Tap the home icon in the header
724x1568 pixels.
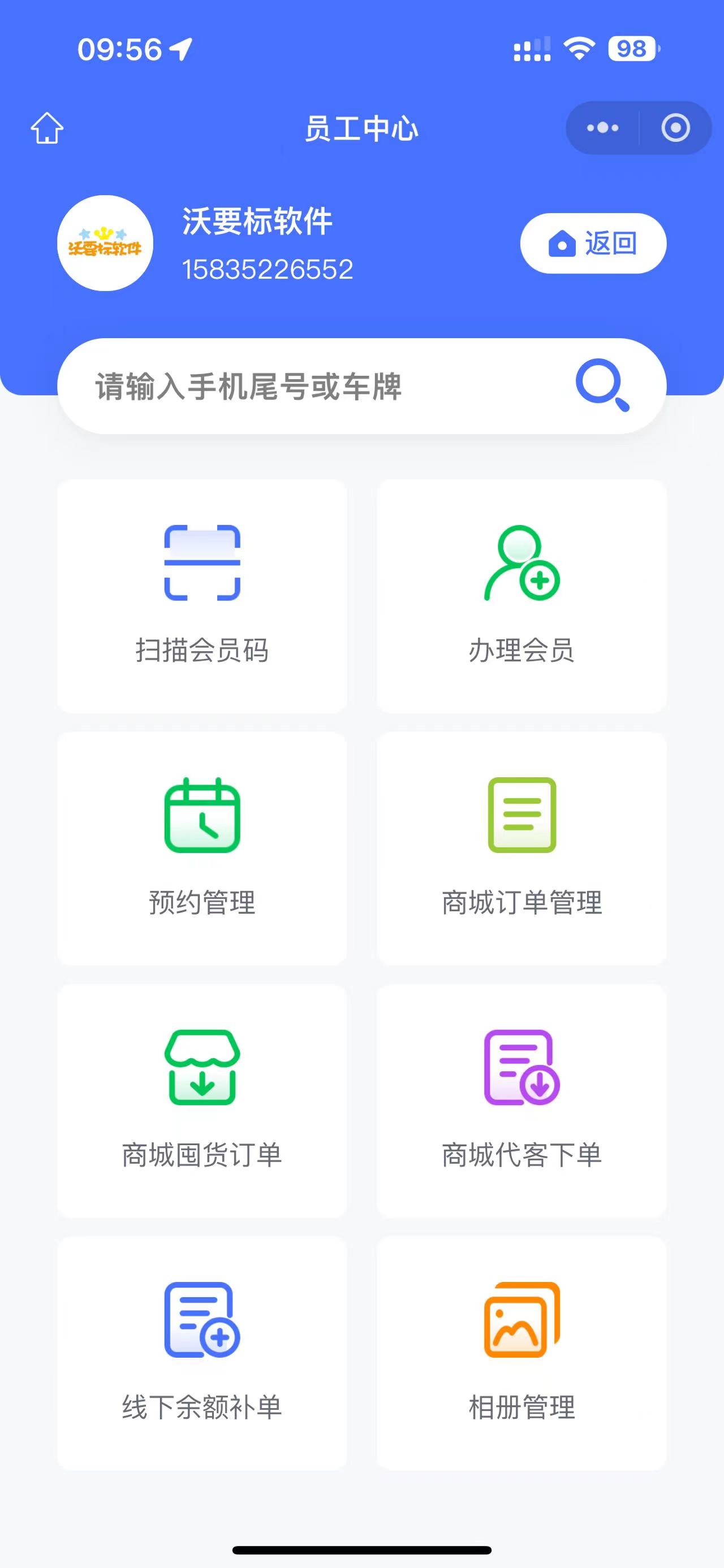pyautogui.click(x=47, y=128)
